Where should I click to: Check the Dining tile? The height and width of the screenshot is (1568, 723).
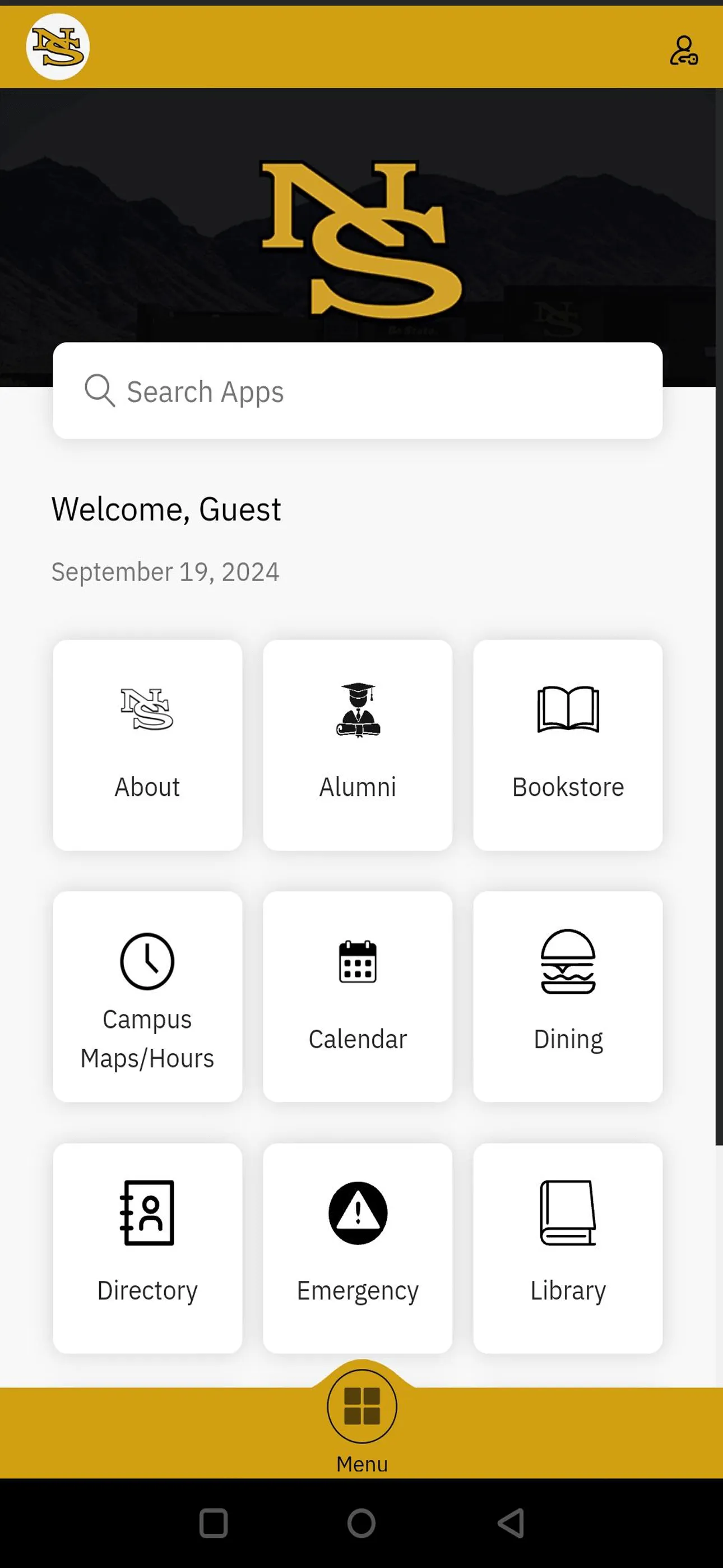[x=568, y=997]
